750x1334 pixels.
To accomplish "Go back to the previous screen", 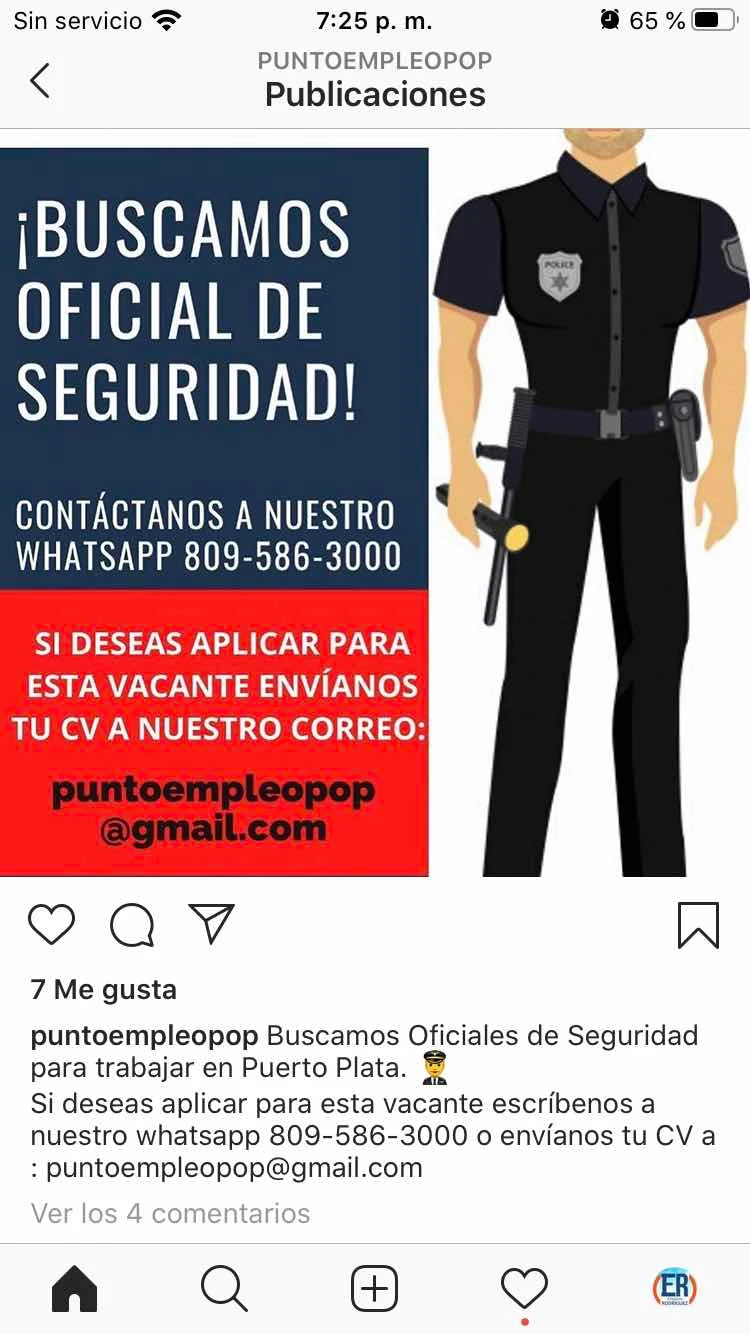I will (x=40, y=80).
